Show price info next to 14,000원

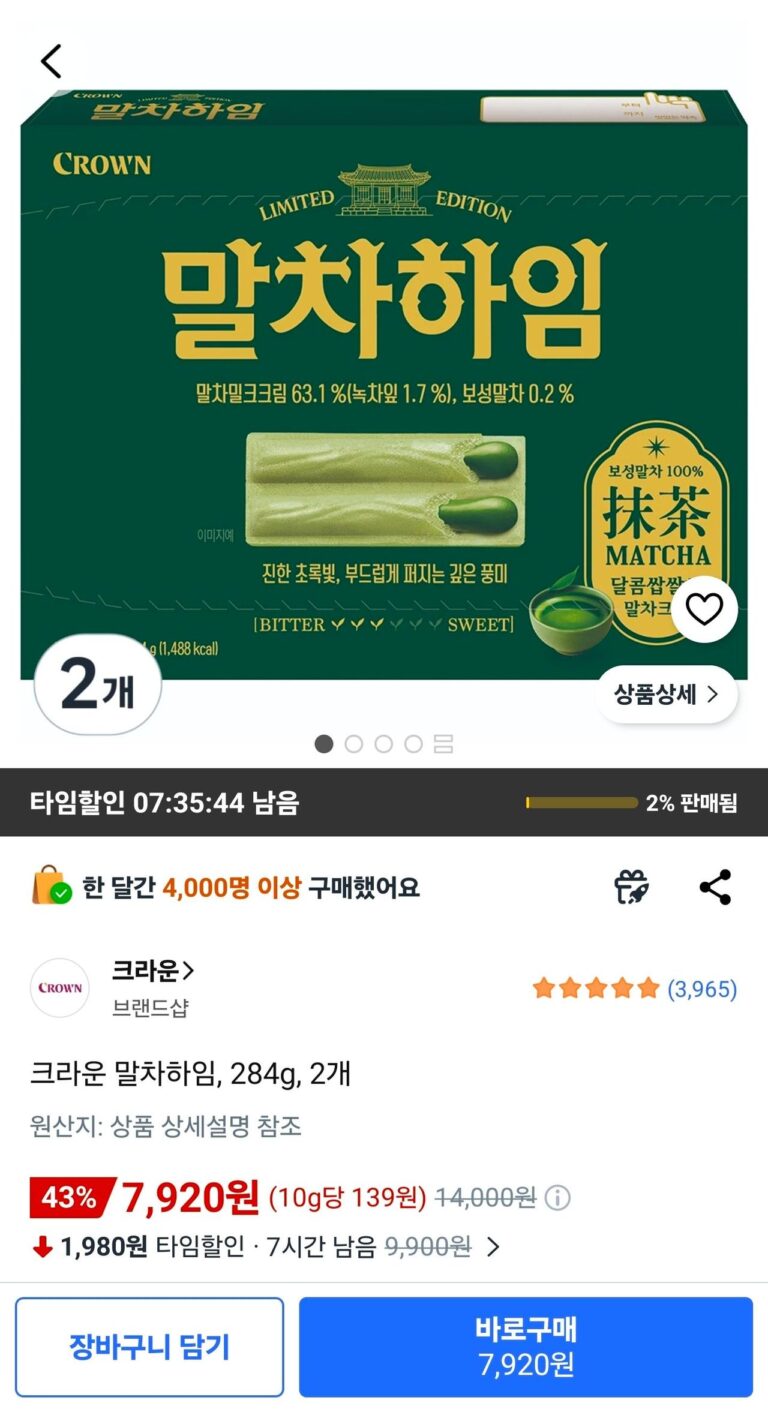coord(558,1197)
